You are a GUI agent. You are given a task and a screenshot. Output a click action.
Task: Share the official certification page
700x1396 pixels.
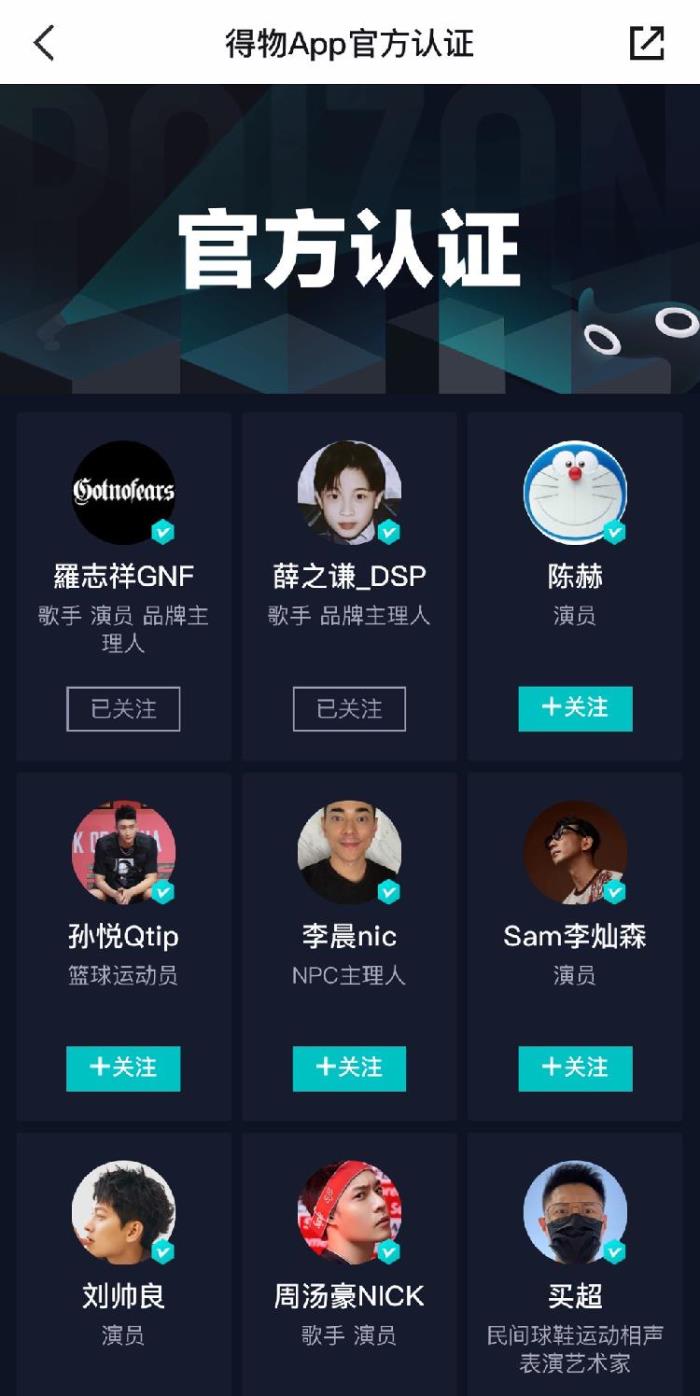[647, 43]
